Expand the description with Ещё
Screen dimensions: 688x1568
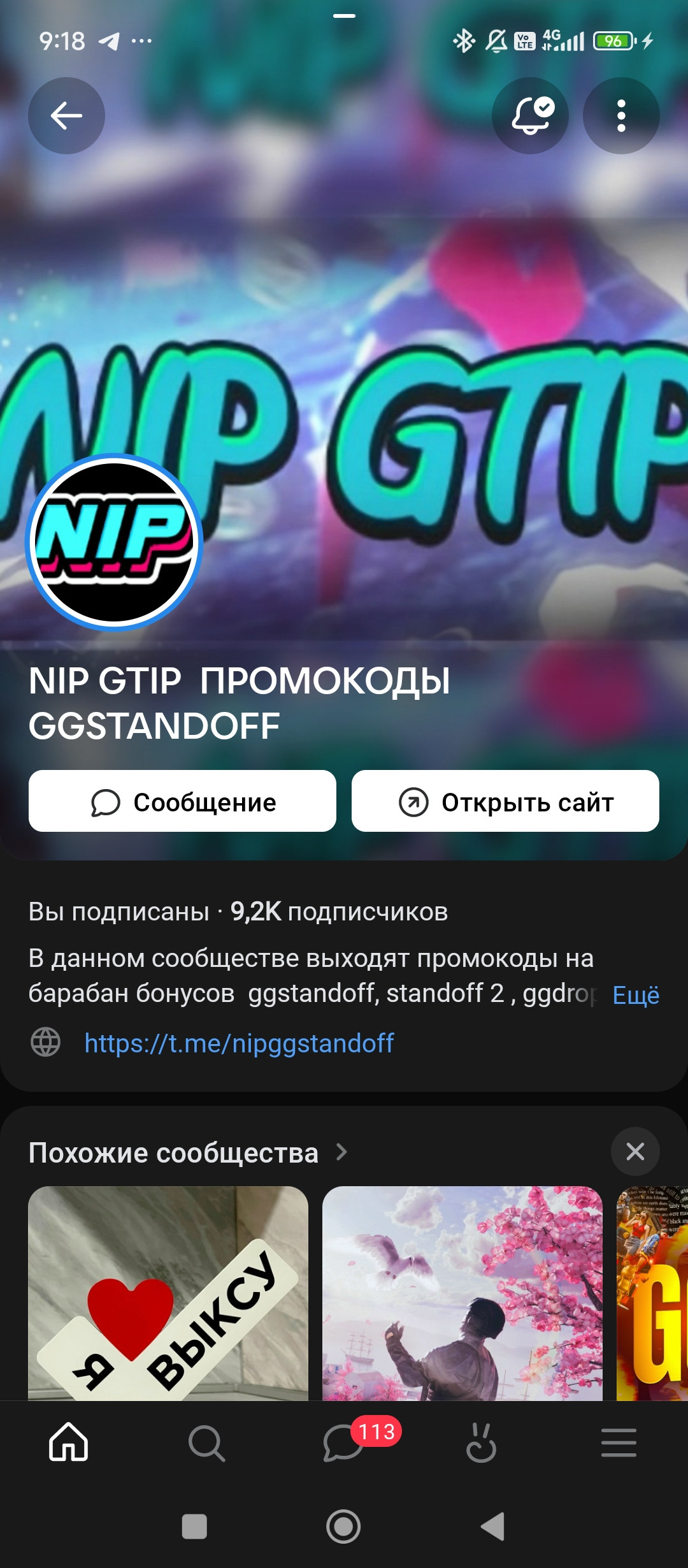tap(635, 994)
